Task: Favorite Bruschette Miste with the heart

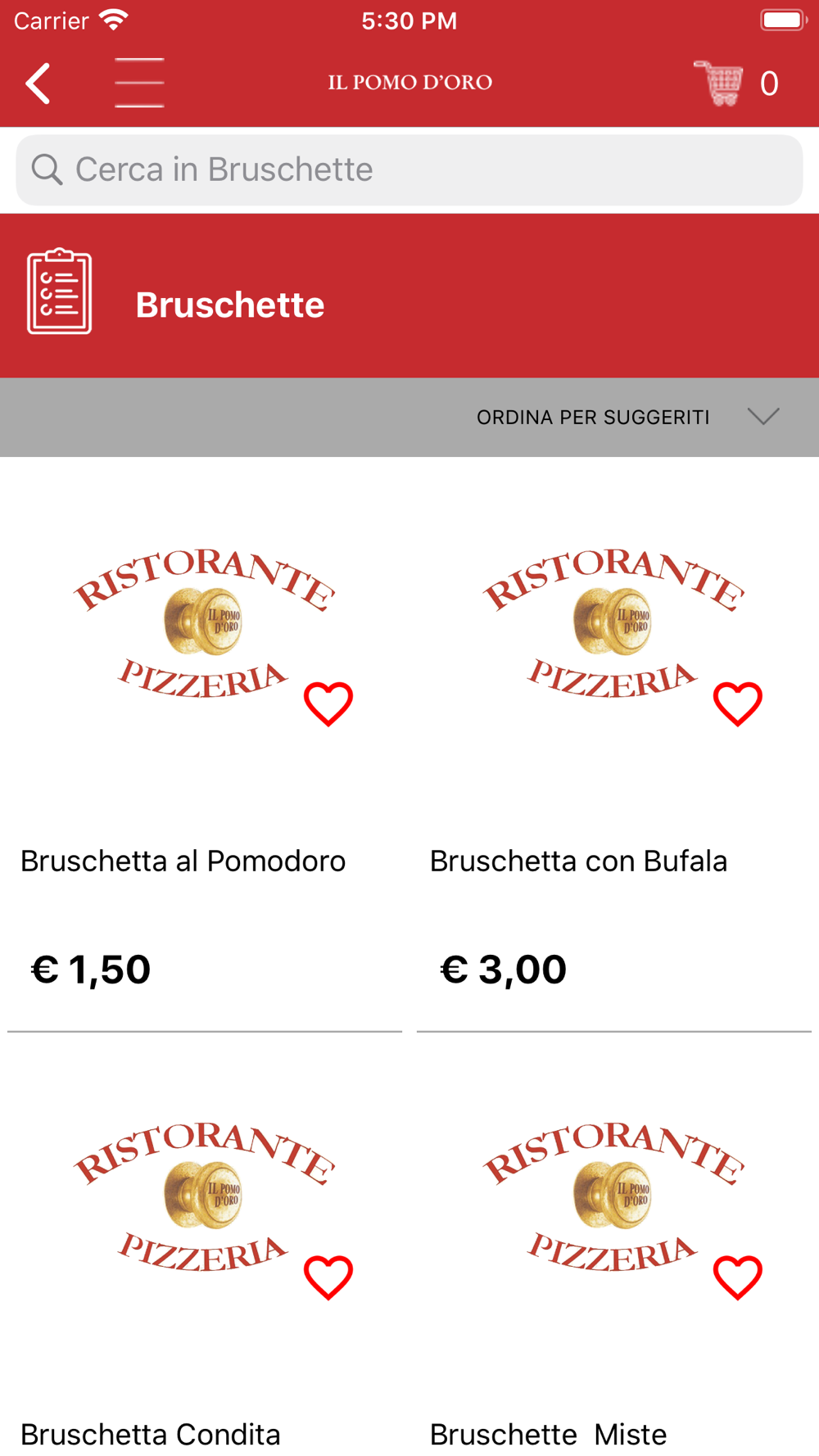Action: [x=738, y=1277]
